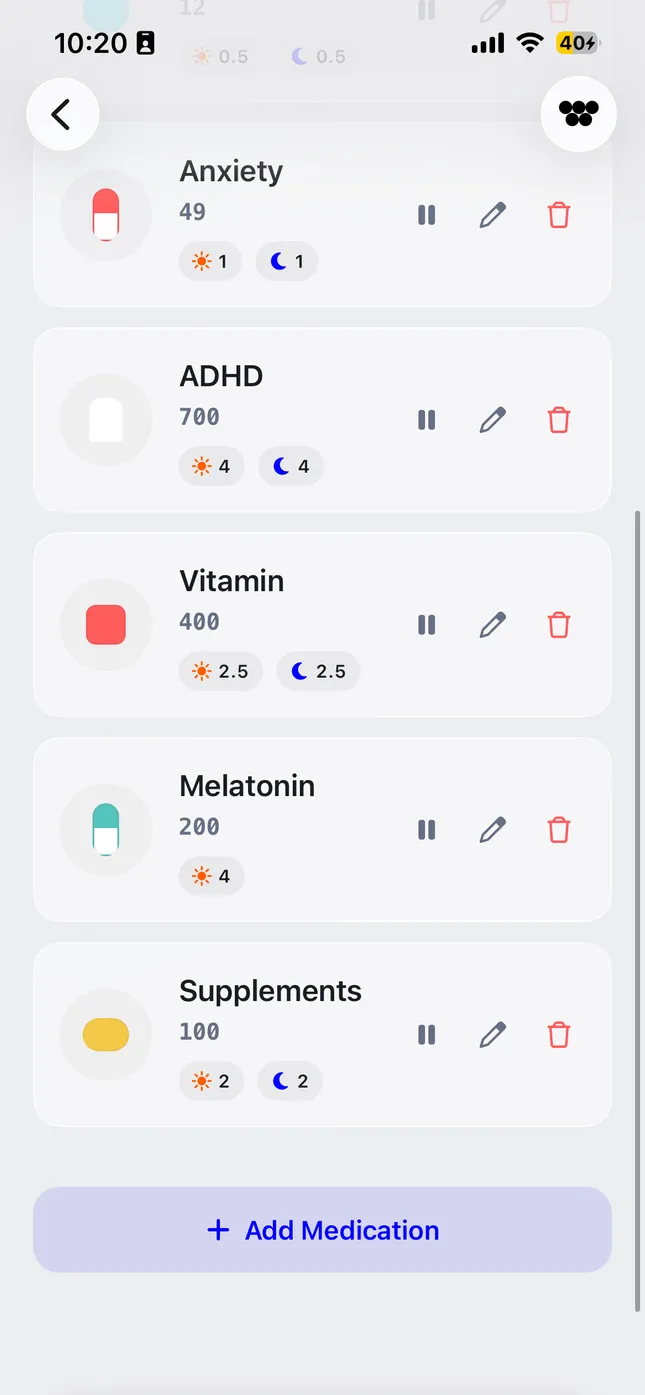Remove Melatonin with the trash icon
The width and height of the screenshot is (645, 1395).
click(559, 830)
